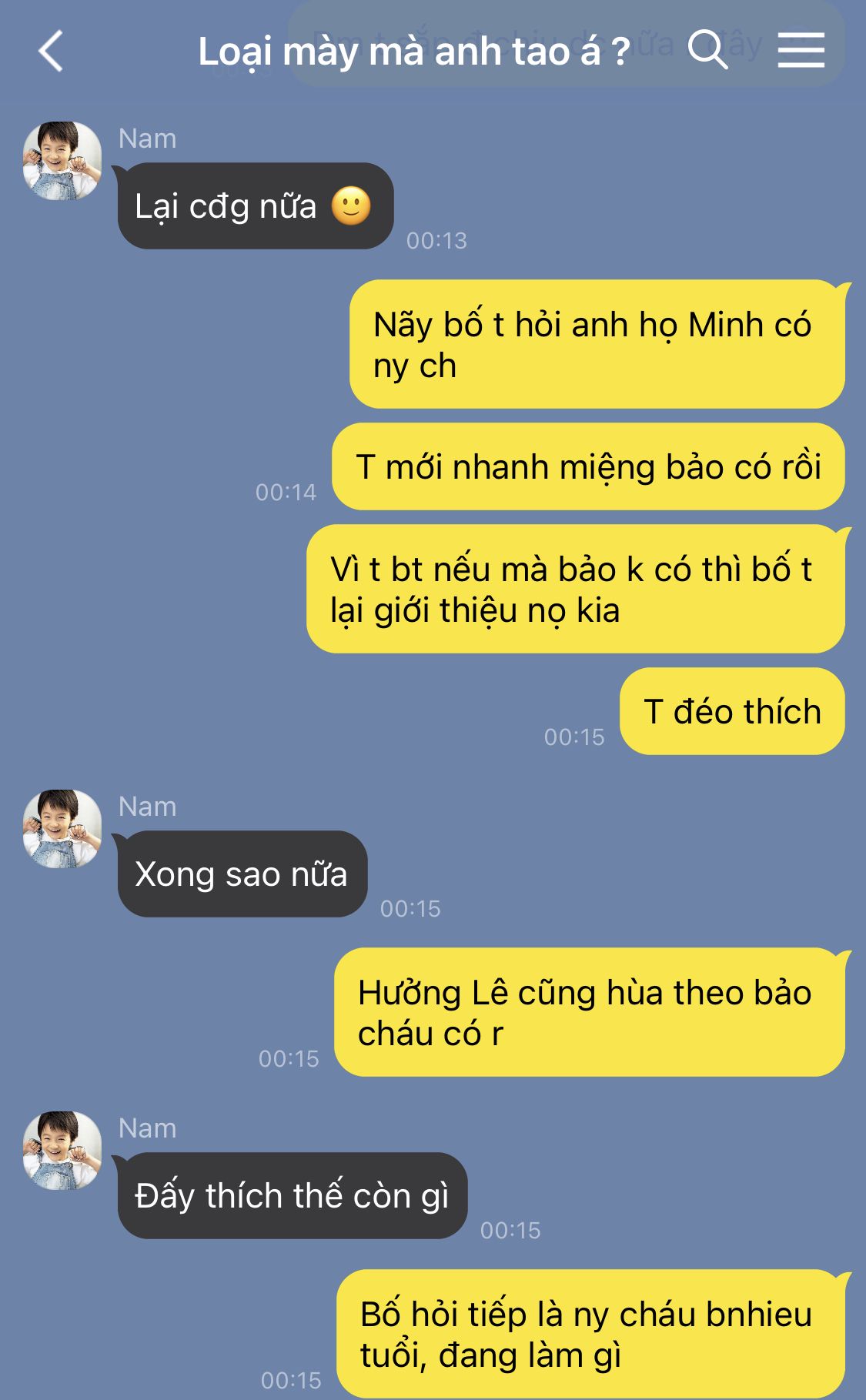Screen dimensions: 866x1400
Task: Go back to the chat list
Action: click(x=51, y=52)
